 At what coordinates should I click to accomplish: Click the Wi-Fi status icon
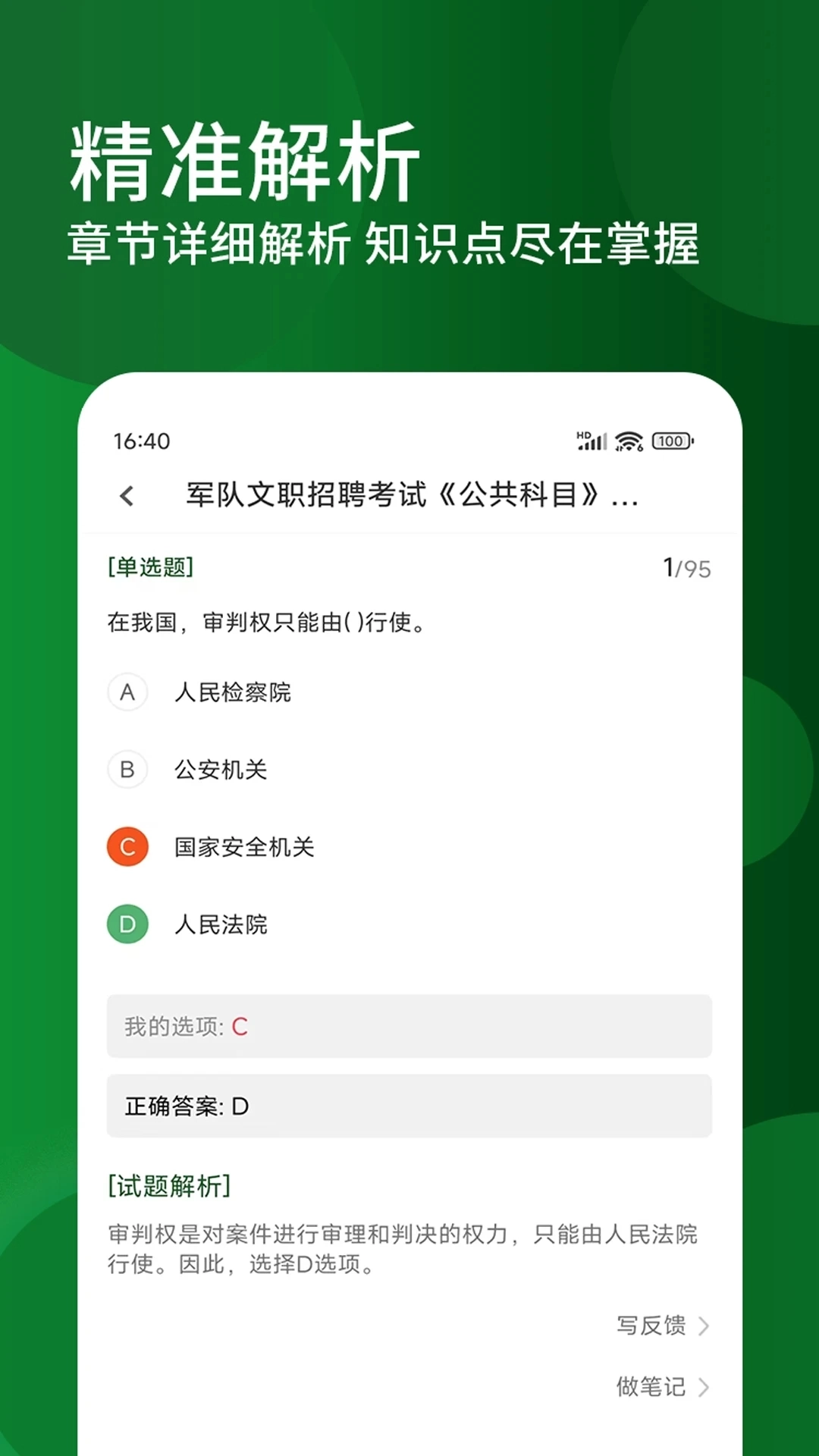pyautogui.click(x=629, y=440)
